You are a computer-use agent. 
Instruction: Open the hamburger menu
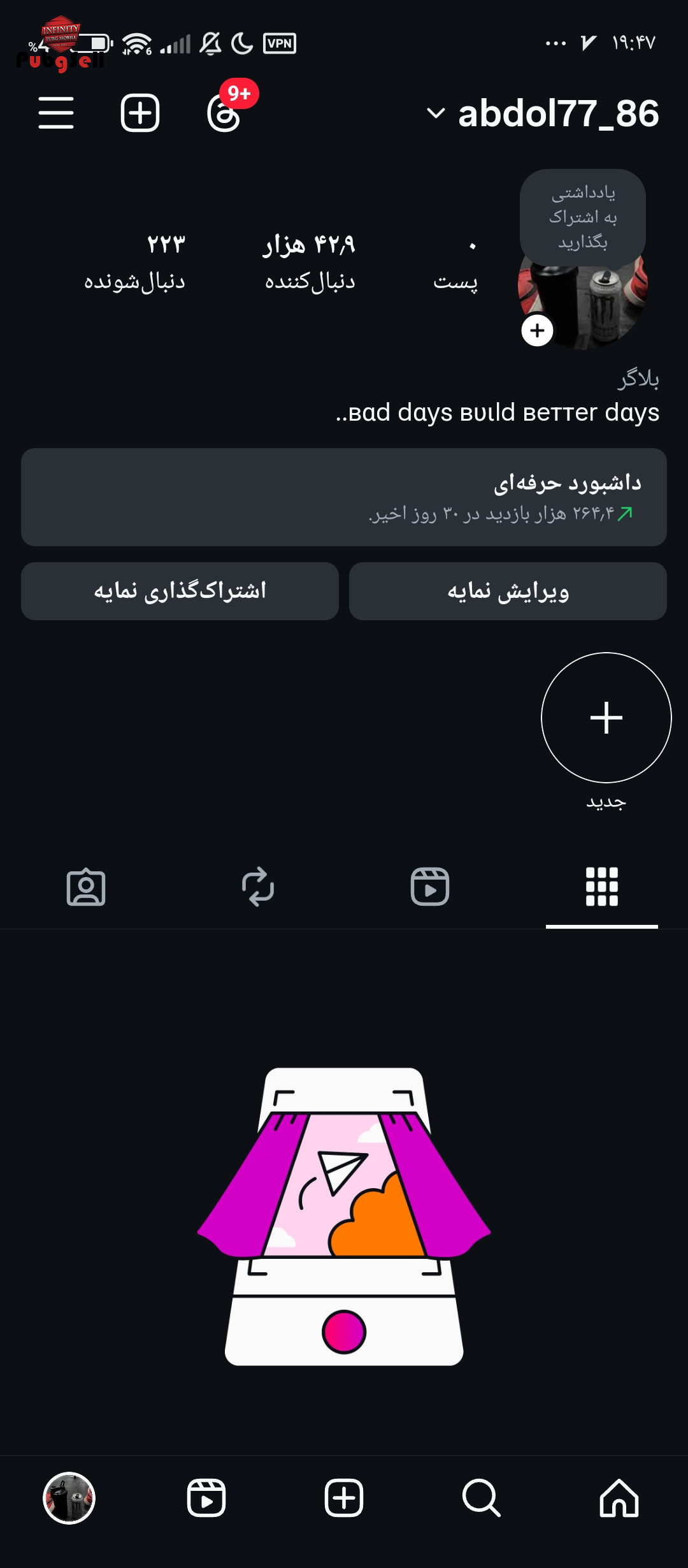56,113
